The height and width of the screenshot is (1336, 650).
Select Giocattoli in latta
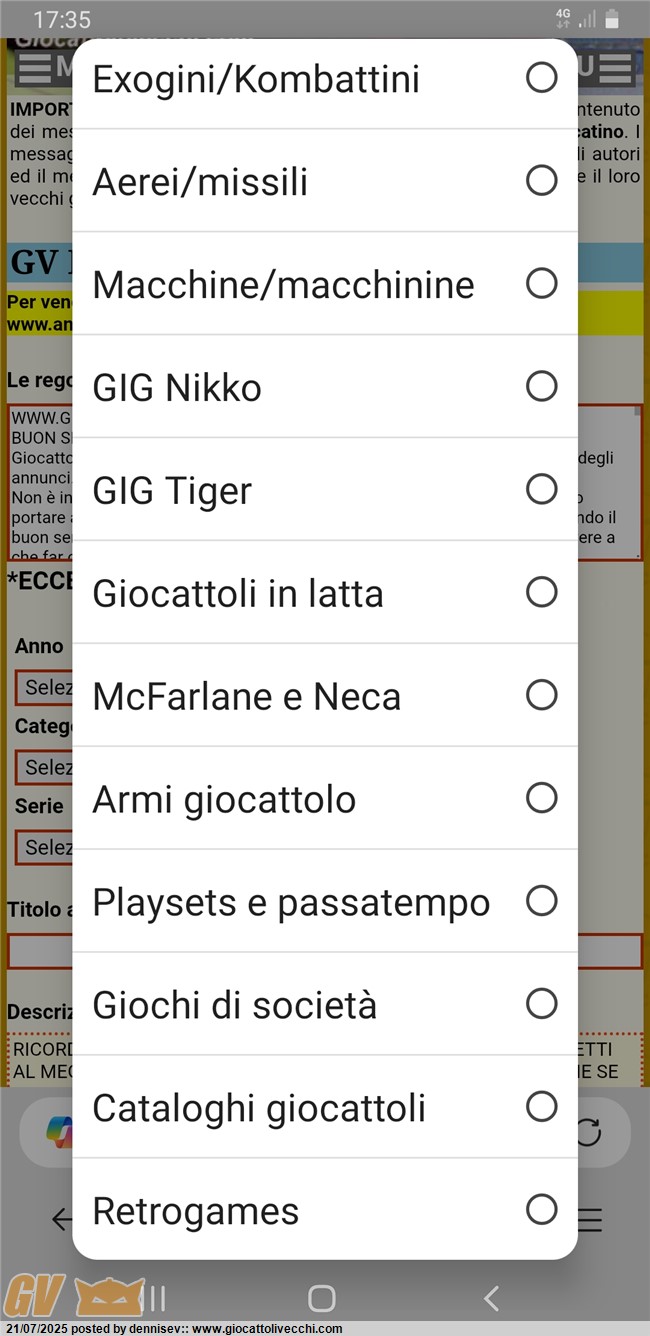tap(325, 592)
